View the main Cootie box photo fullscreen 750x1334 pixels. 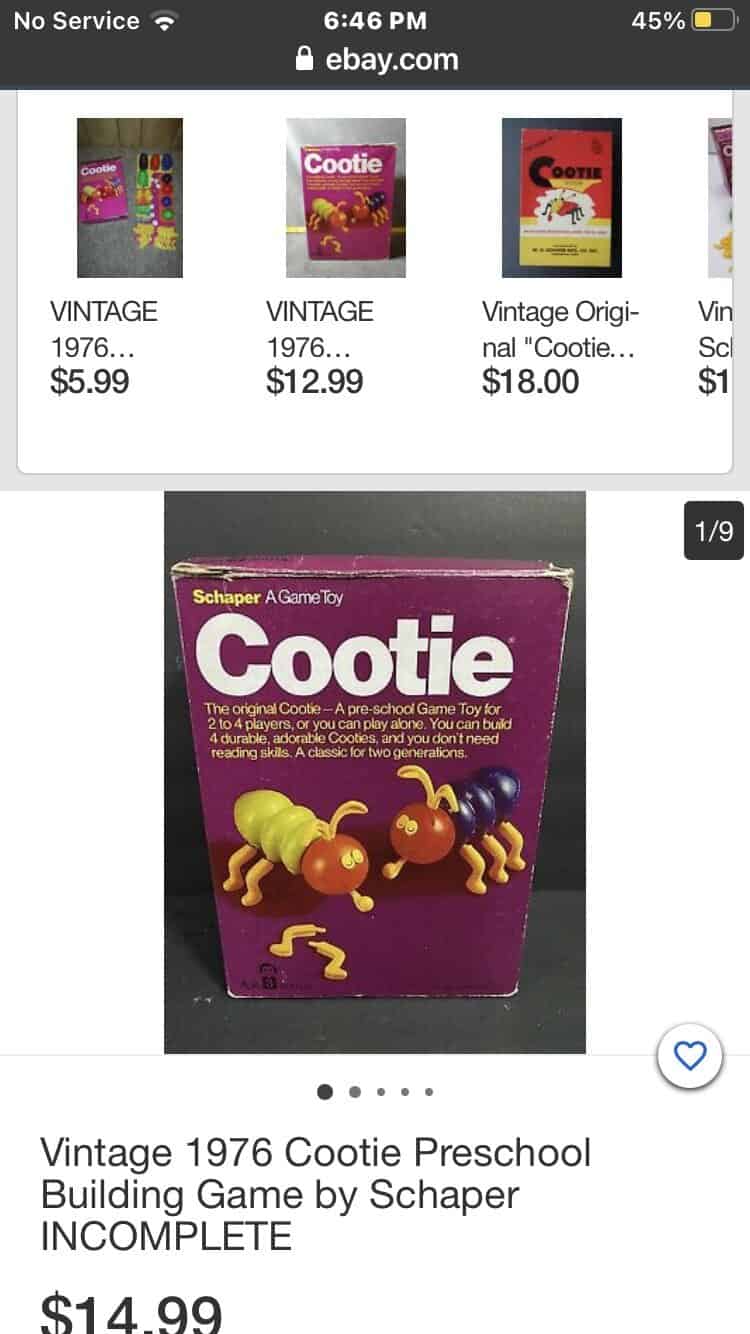(x=375, y=772)
